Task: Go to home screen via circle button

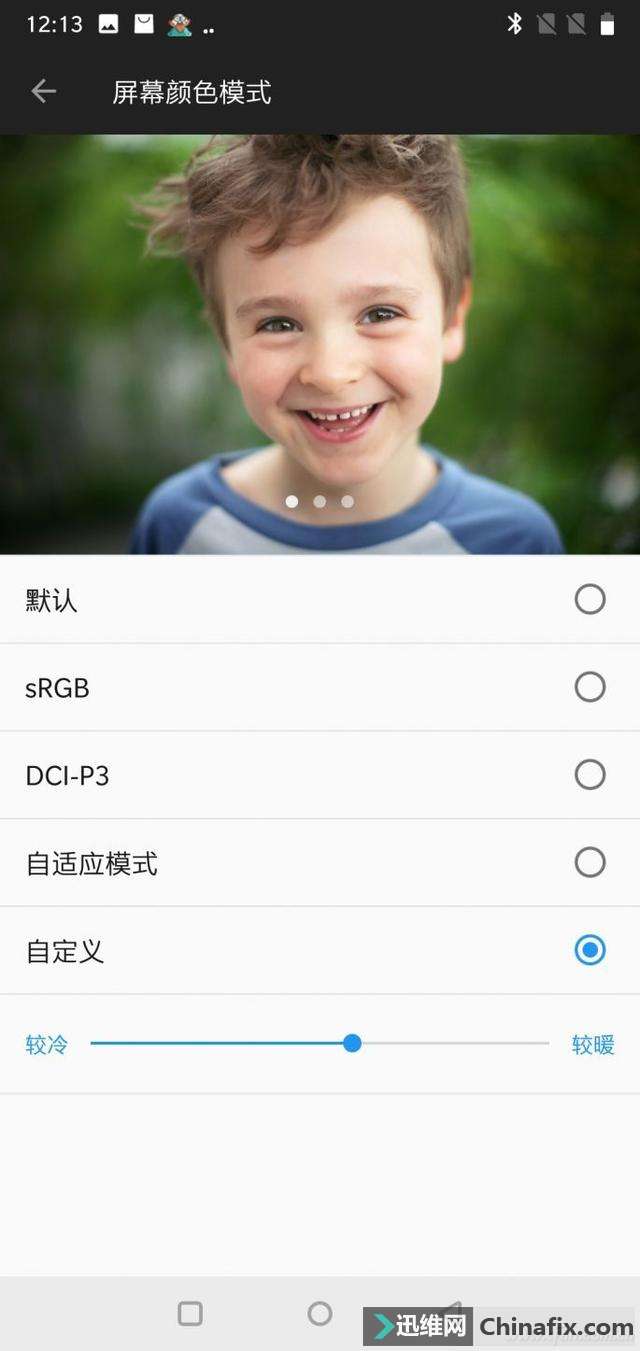Action: [320, 1314]
